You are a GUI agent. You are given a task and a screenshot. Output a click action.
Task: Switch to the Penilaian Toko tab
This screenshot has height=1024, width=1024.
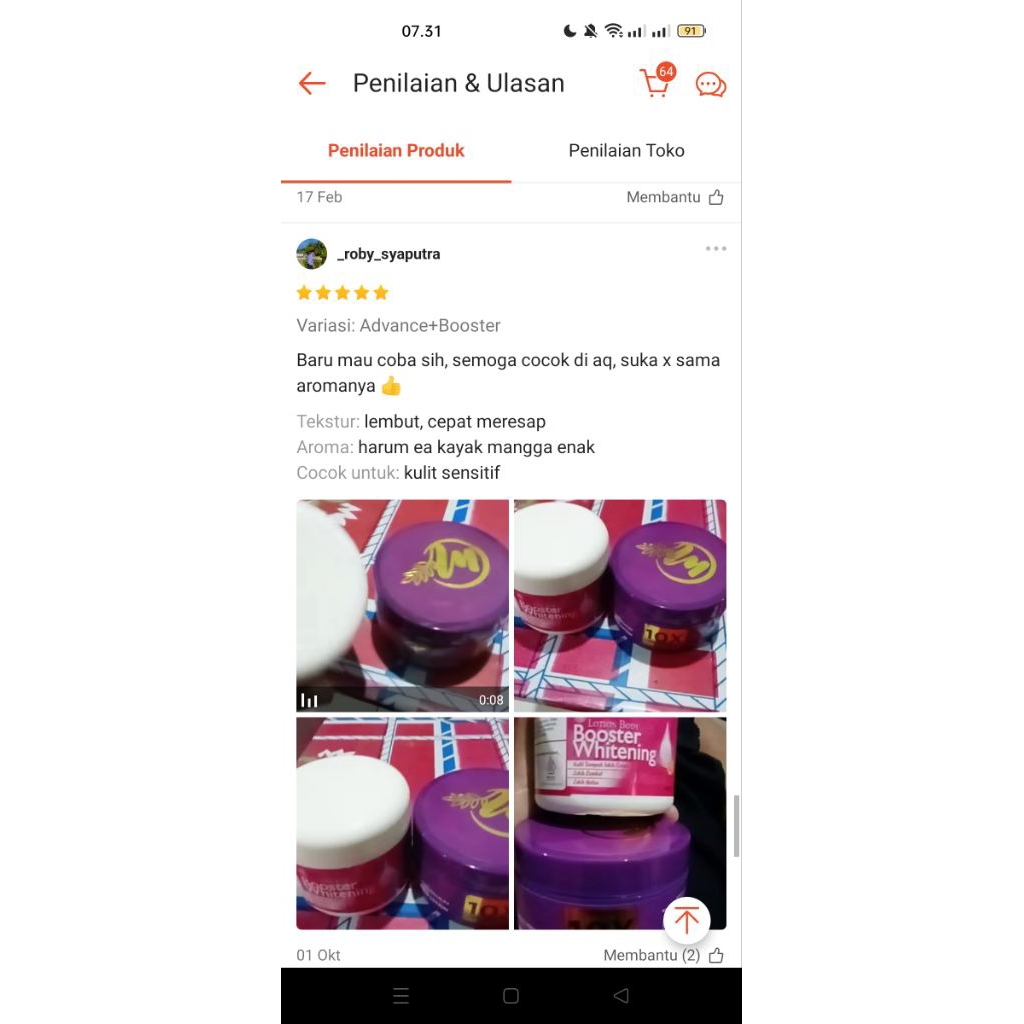(626, 151)
